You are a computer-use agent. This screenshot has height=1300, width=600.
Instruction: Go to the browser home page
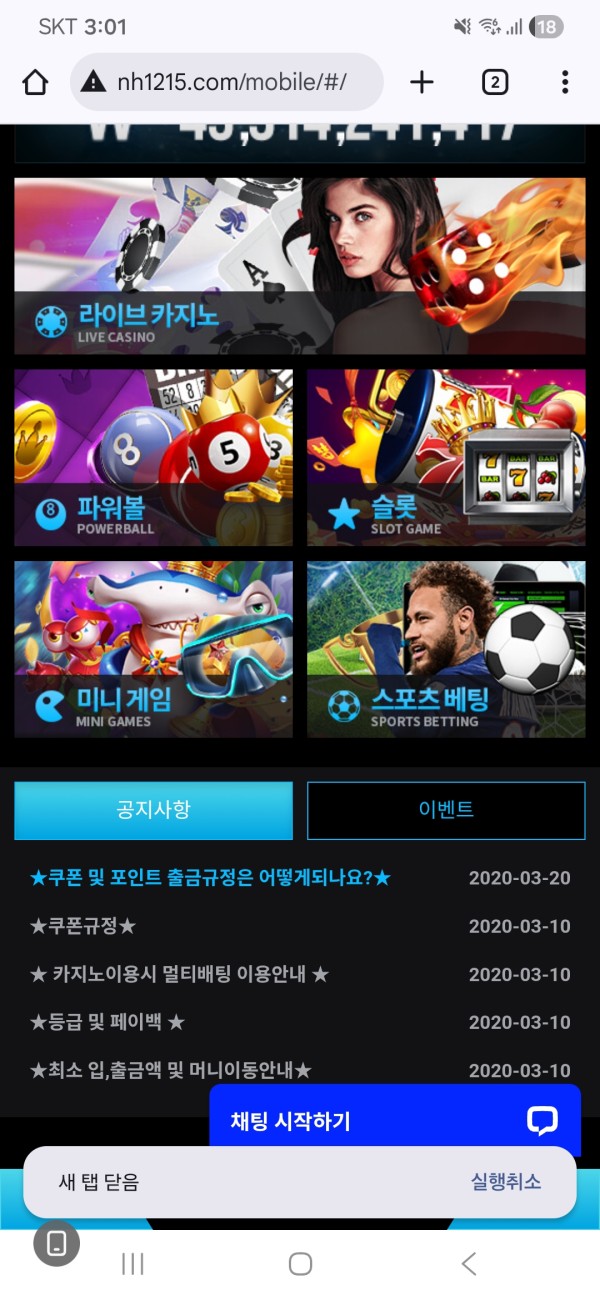coord(35,82)
